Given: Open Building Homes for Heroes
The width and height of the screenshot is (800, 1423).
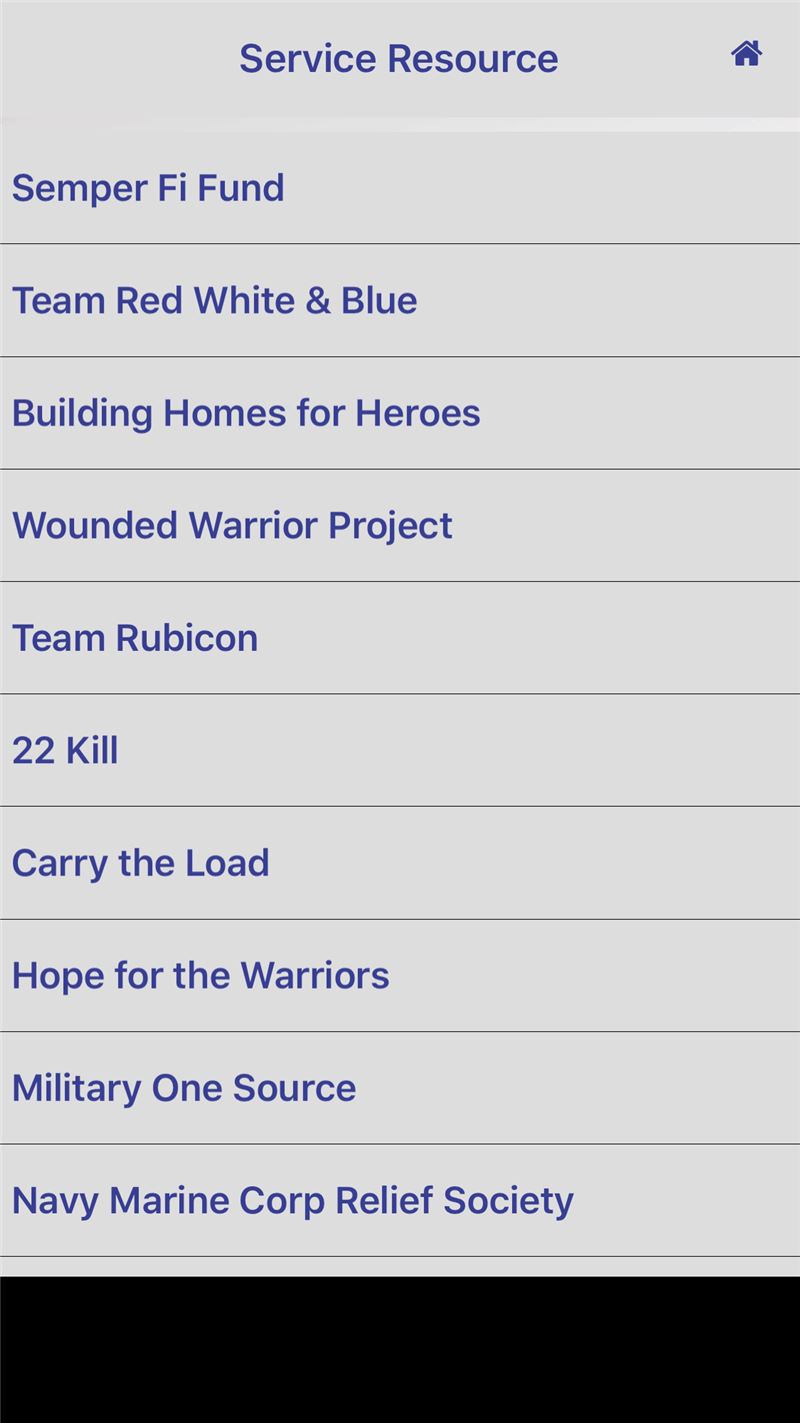Looking at the screenshot, I should (x=400, y=413).
